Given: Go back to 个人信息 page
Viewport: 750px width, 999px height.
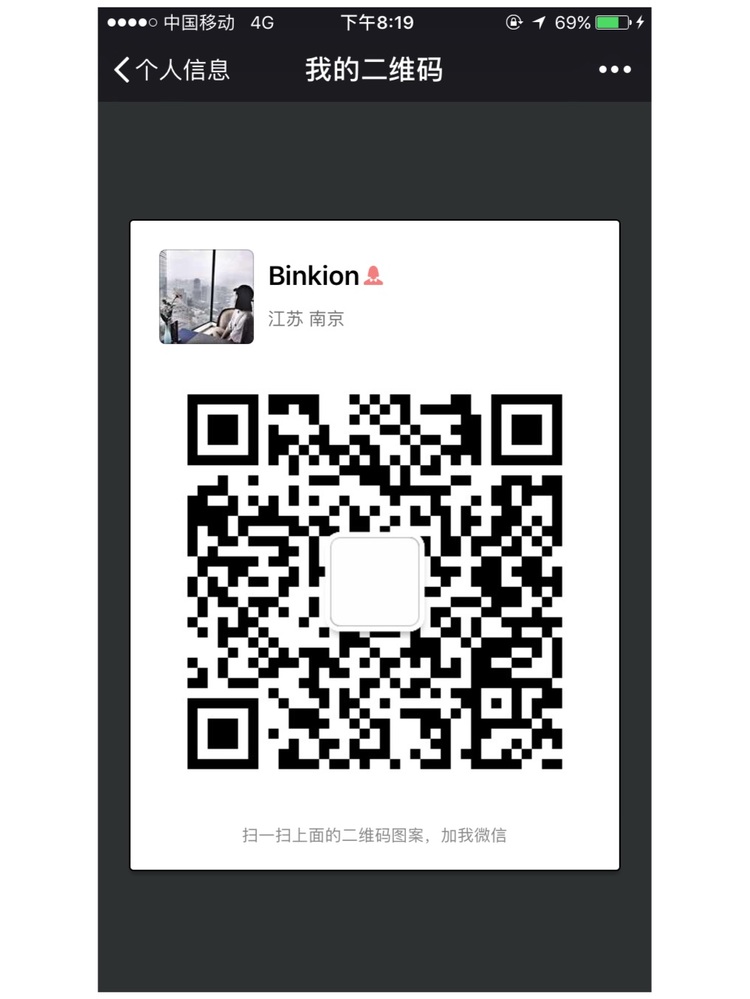Looking at the screenshot, I should click(171, 70).
